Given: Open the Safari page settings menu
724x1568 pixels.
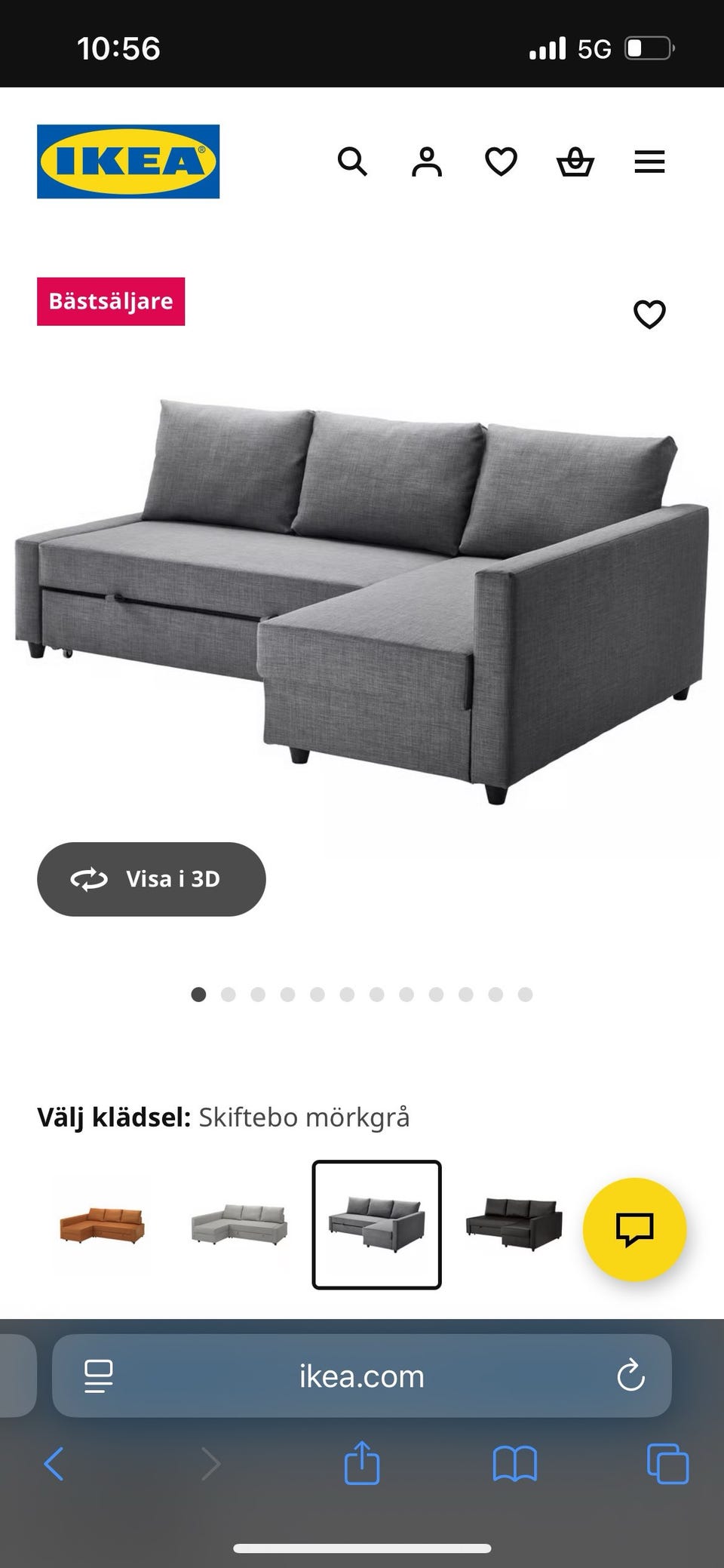Looking at the screenshot, I should coord(98,1375).
